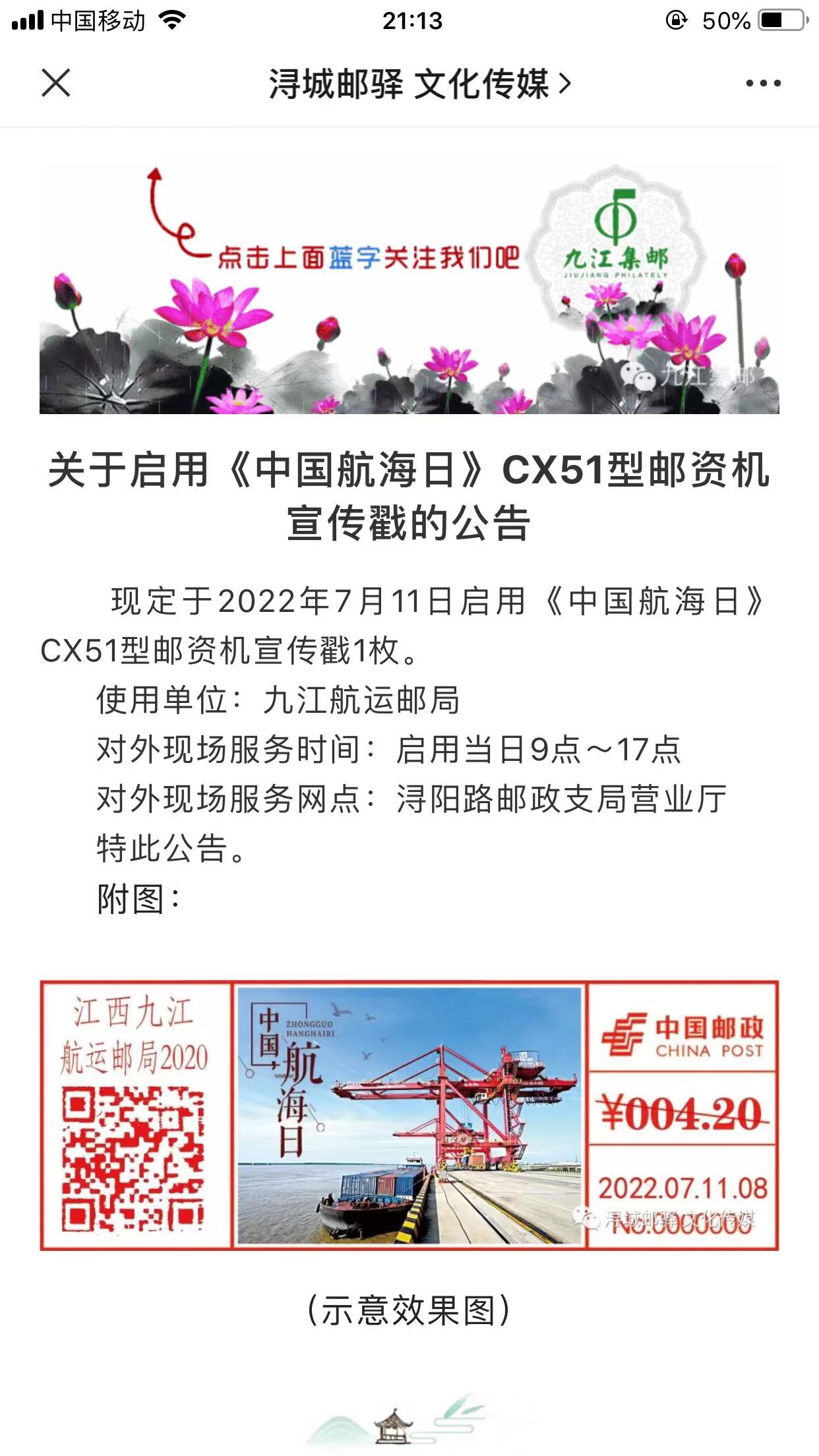Screen dimensions: 819x1456
Task: Open 浔城邮驿 文化传媒 account profile
Action: click(x=419, y=84)
